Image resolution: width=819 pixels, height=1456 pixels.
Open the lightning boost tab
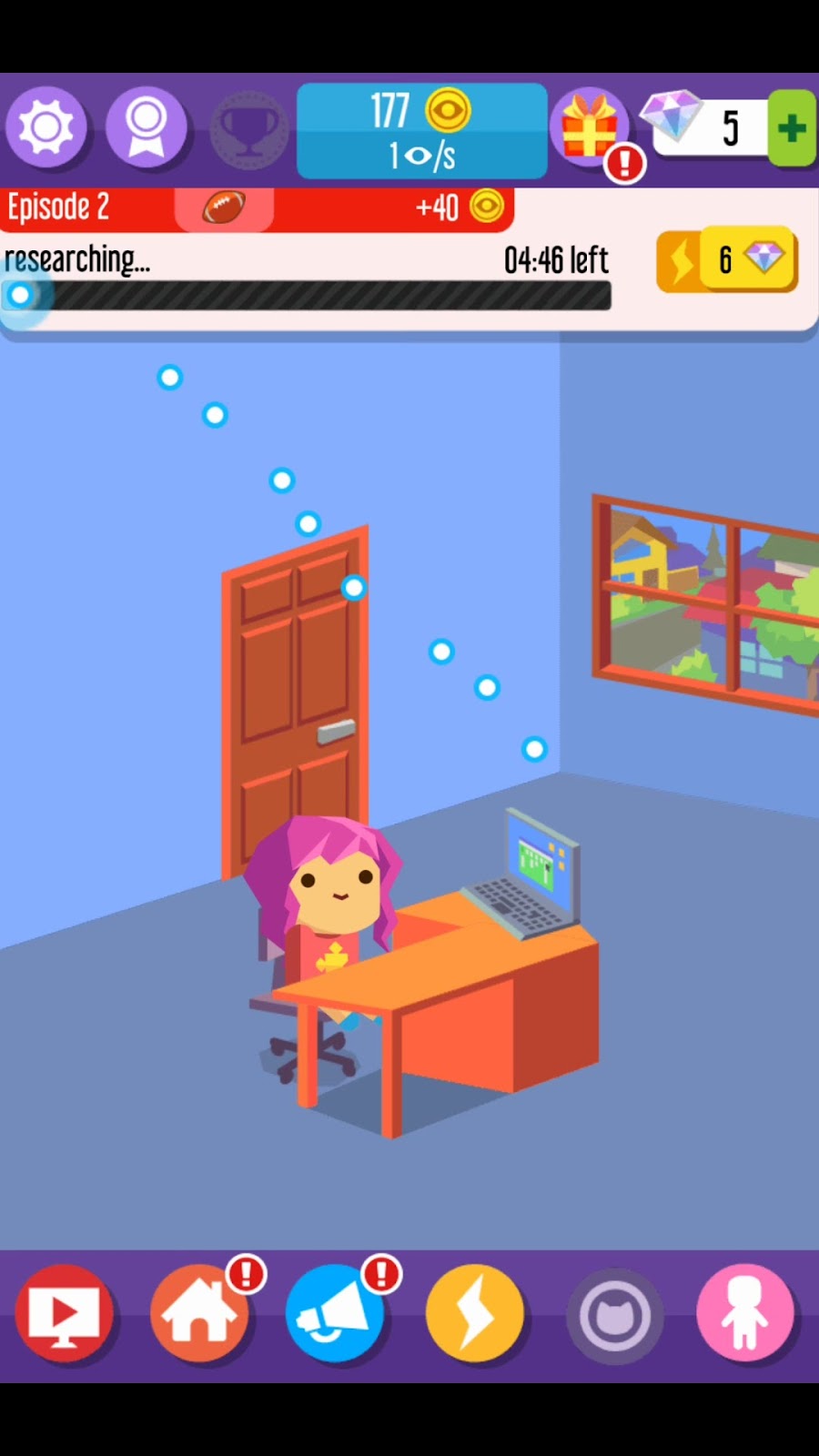tap(474, 1313)
